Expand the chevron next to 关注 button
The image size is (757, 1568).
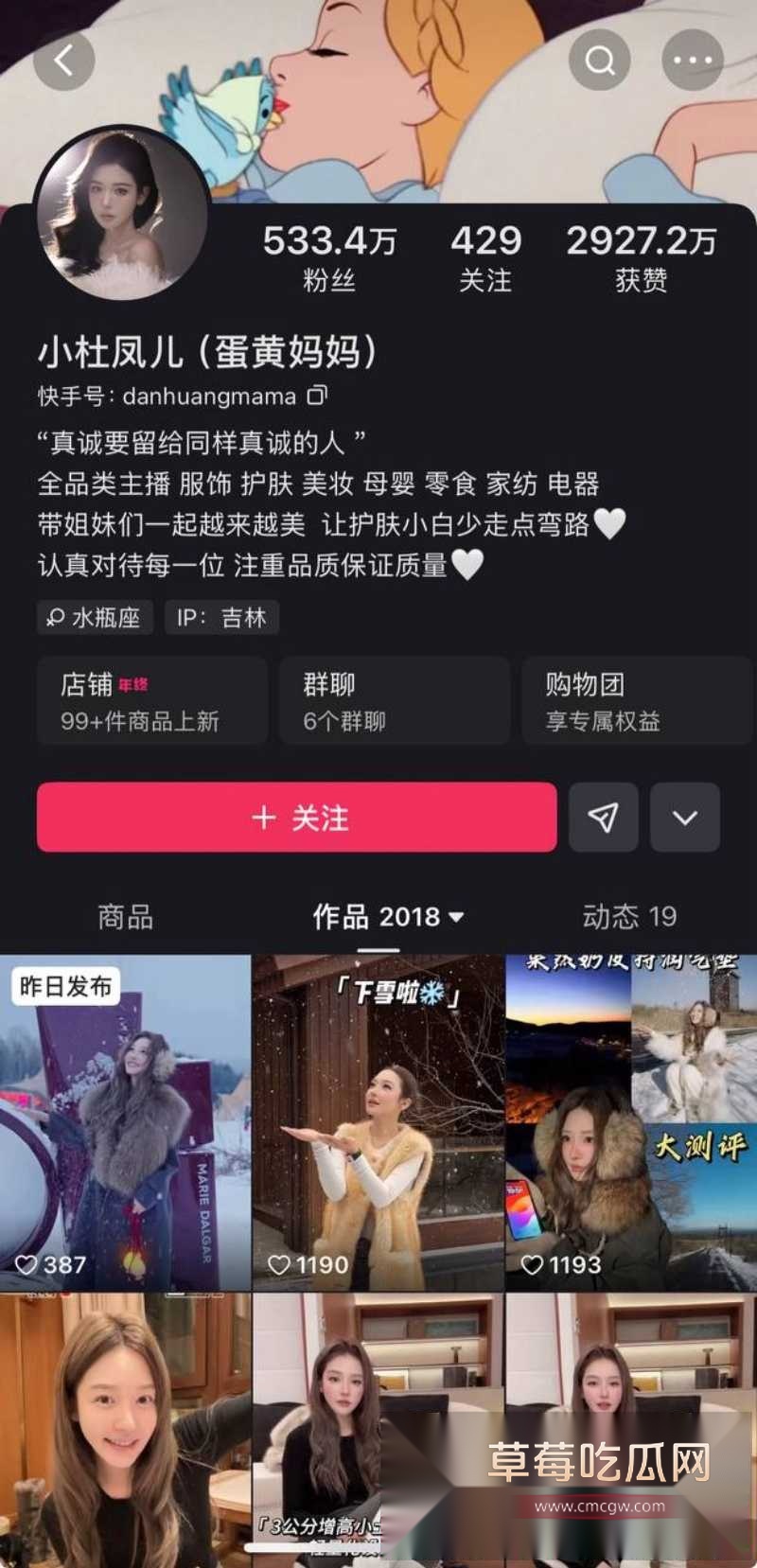pyautogui.click(x=684, y=818)
